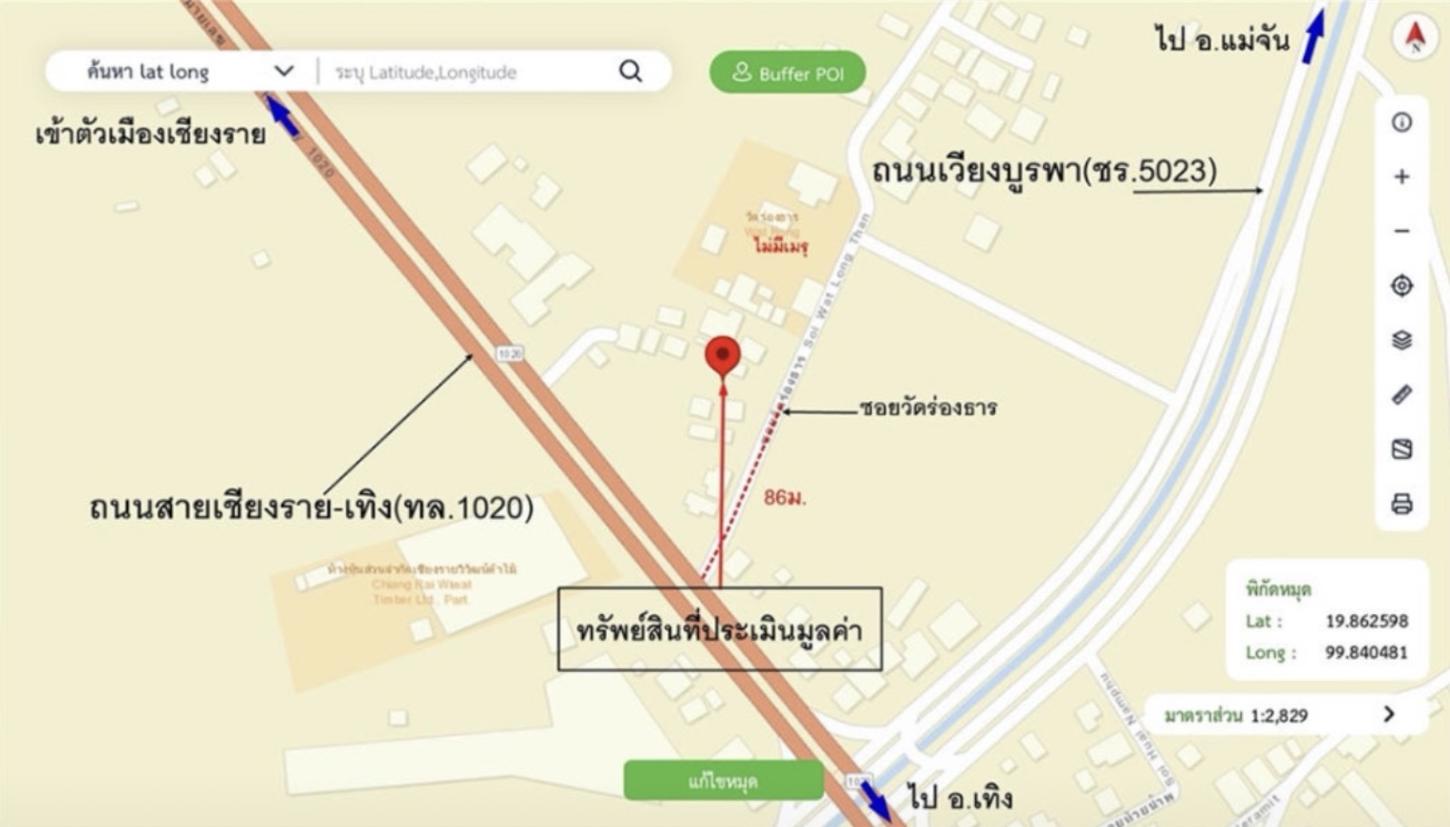
Task: Print the map with the printer icon
Action: click(1402, 504)
